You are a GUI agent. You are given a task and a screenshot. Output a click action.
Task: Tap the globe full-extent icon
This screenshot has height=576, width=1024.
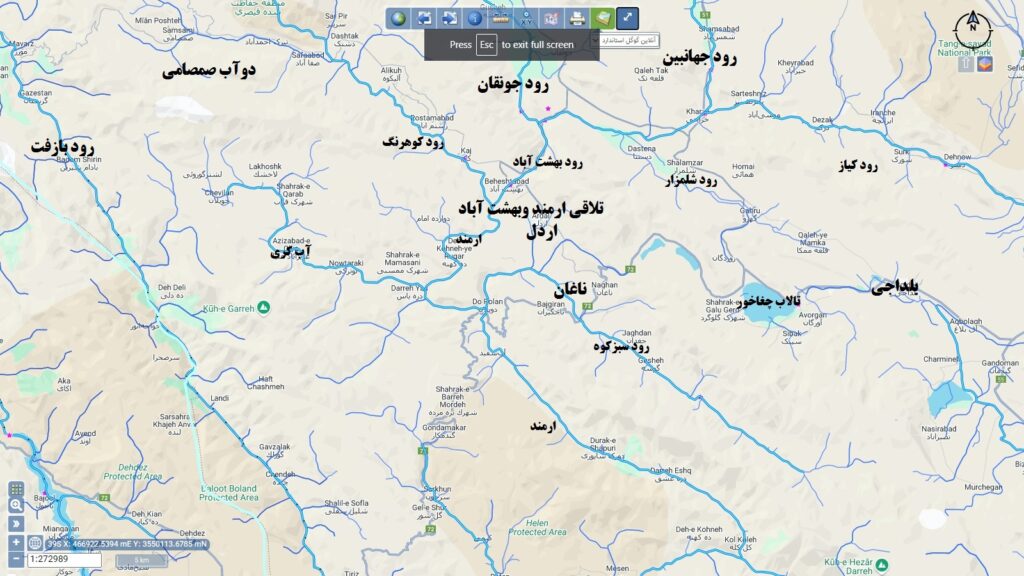point(399,18)
